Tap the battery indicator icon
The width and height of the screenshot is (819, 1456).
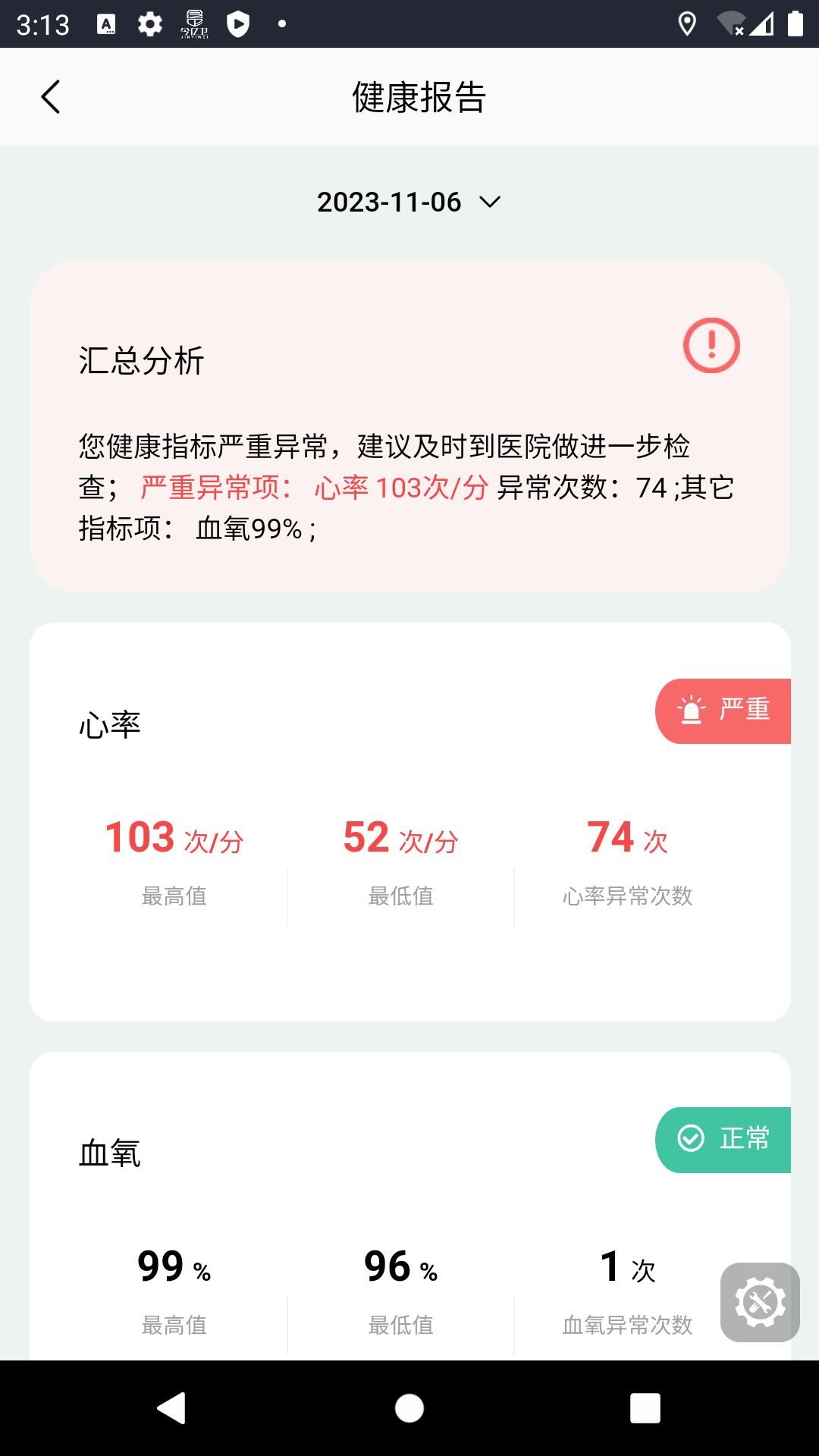point(794,24)
